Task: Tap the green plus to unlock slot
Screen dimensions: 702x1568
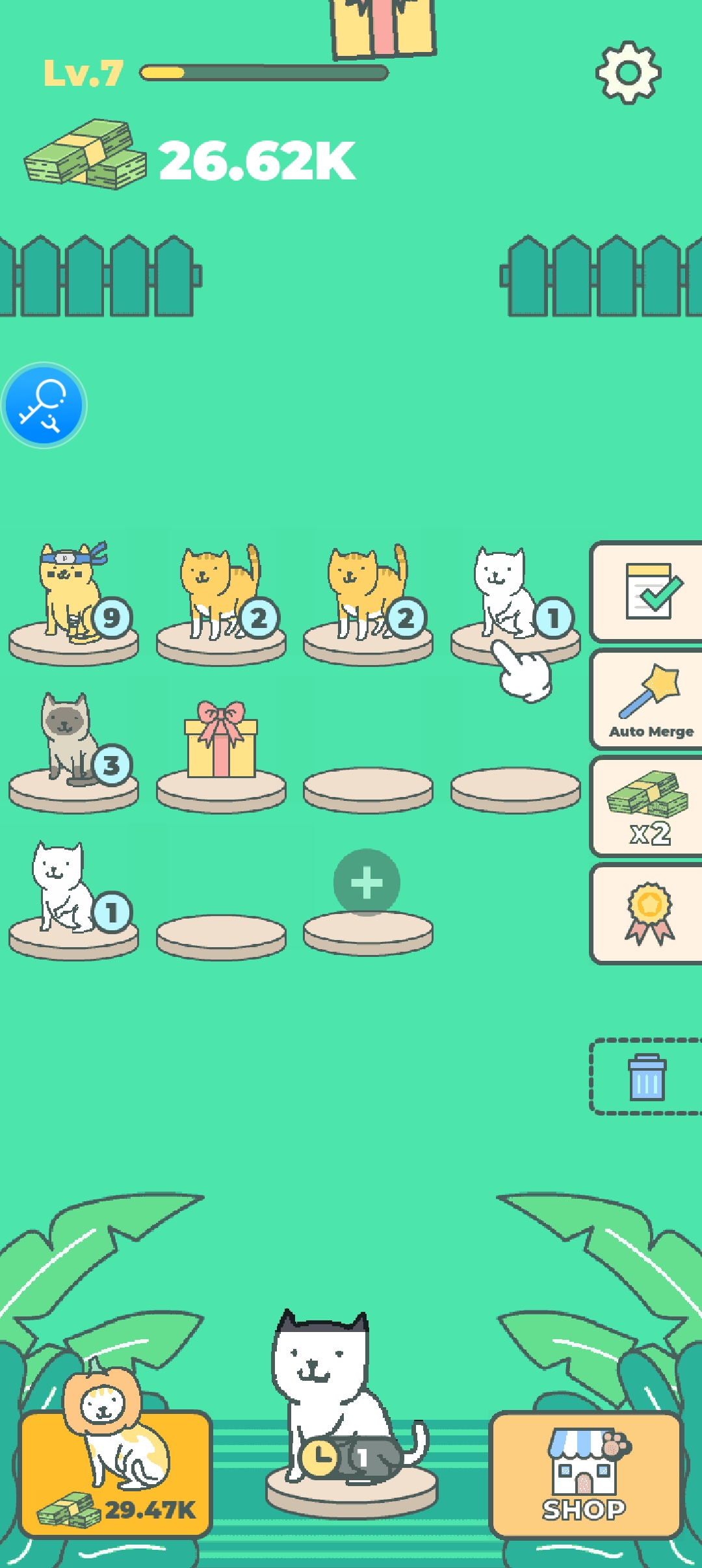Action: click(x=367, y=882)
